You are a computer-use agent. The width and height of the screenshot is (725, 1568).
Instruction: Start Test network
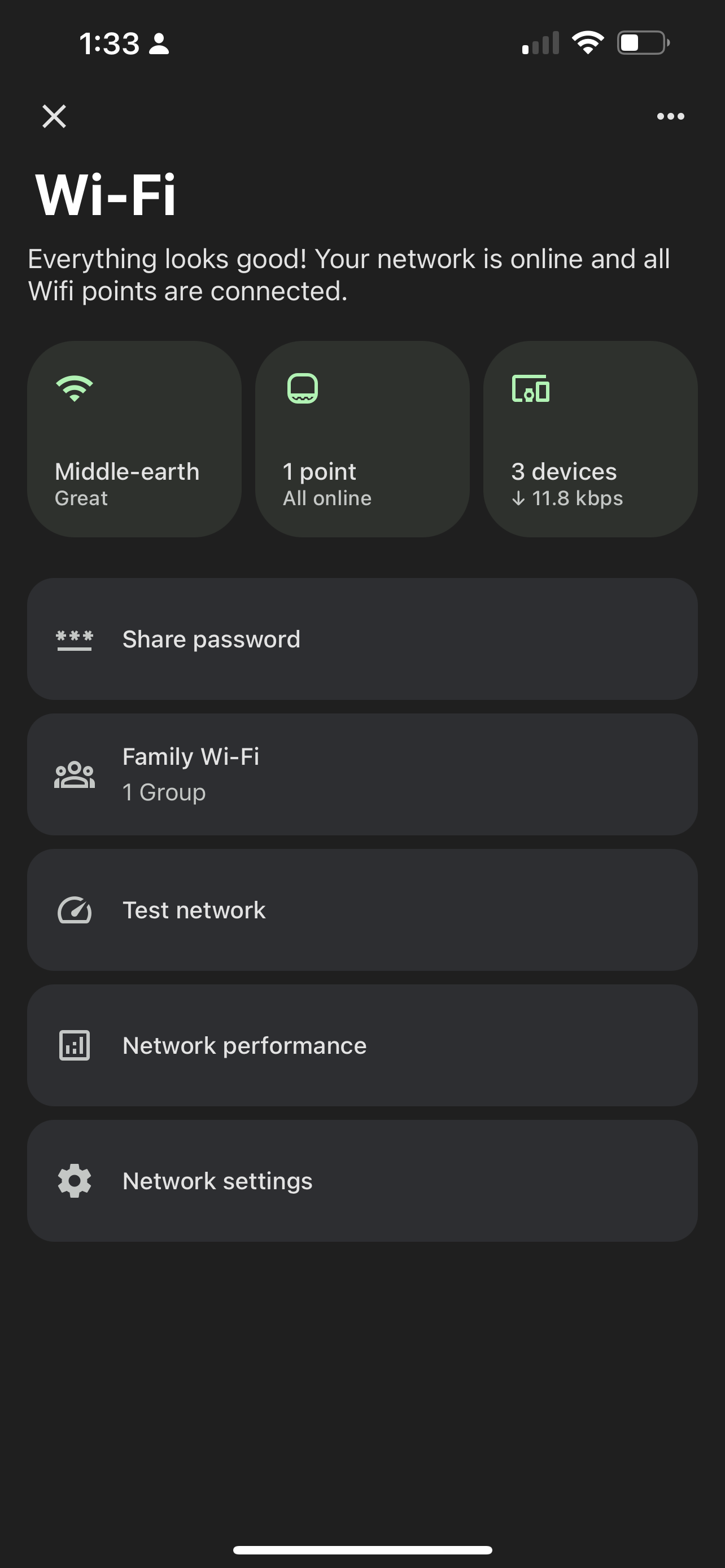coord(362,909)
